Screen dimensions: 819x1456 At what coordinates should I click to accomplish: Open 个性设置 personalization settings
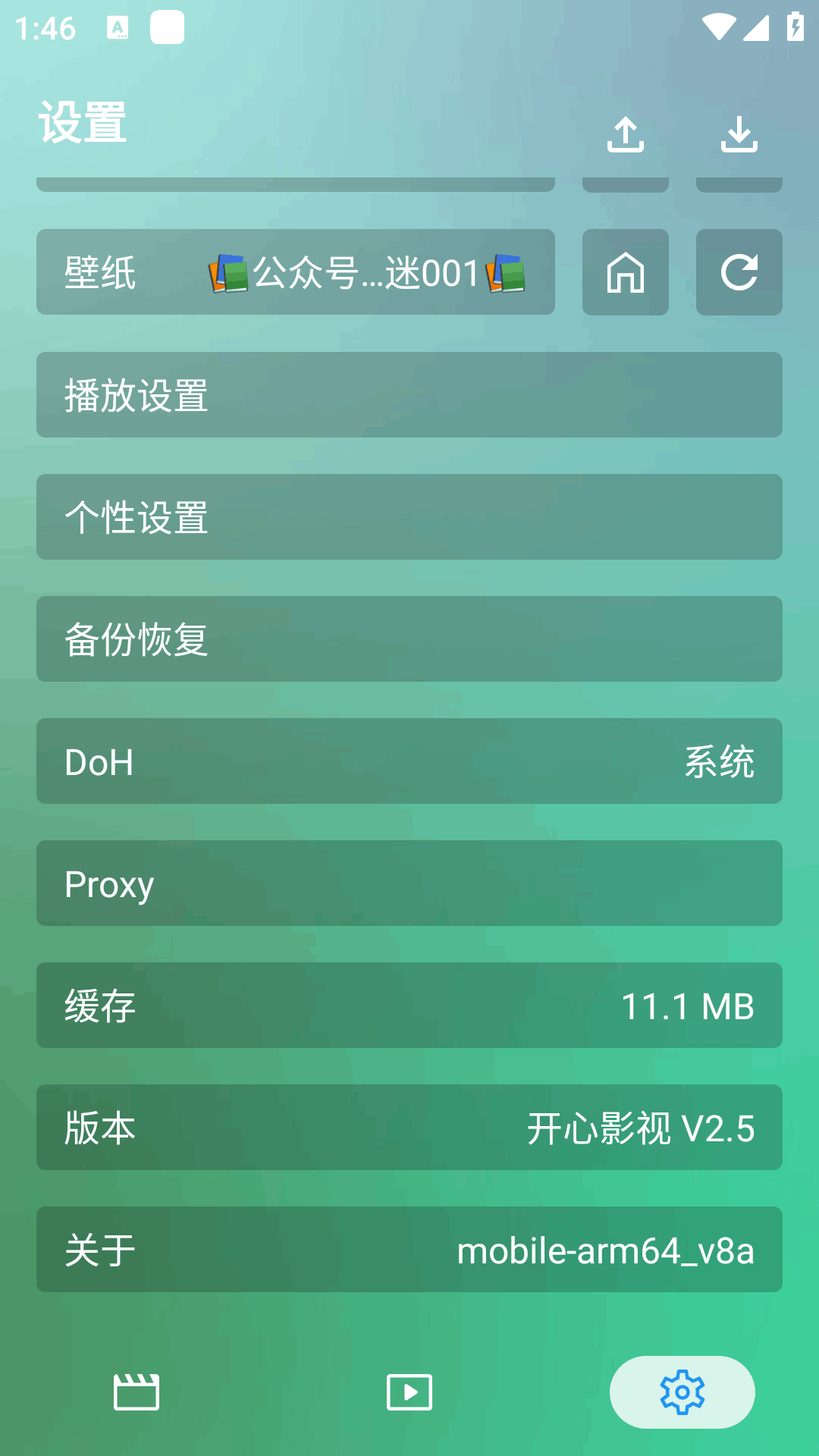[409, 516]
